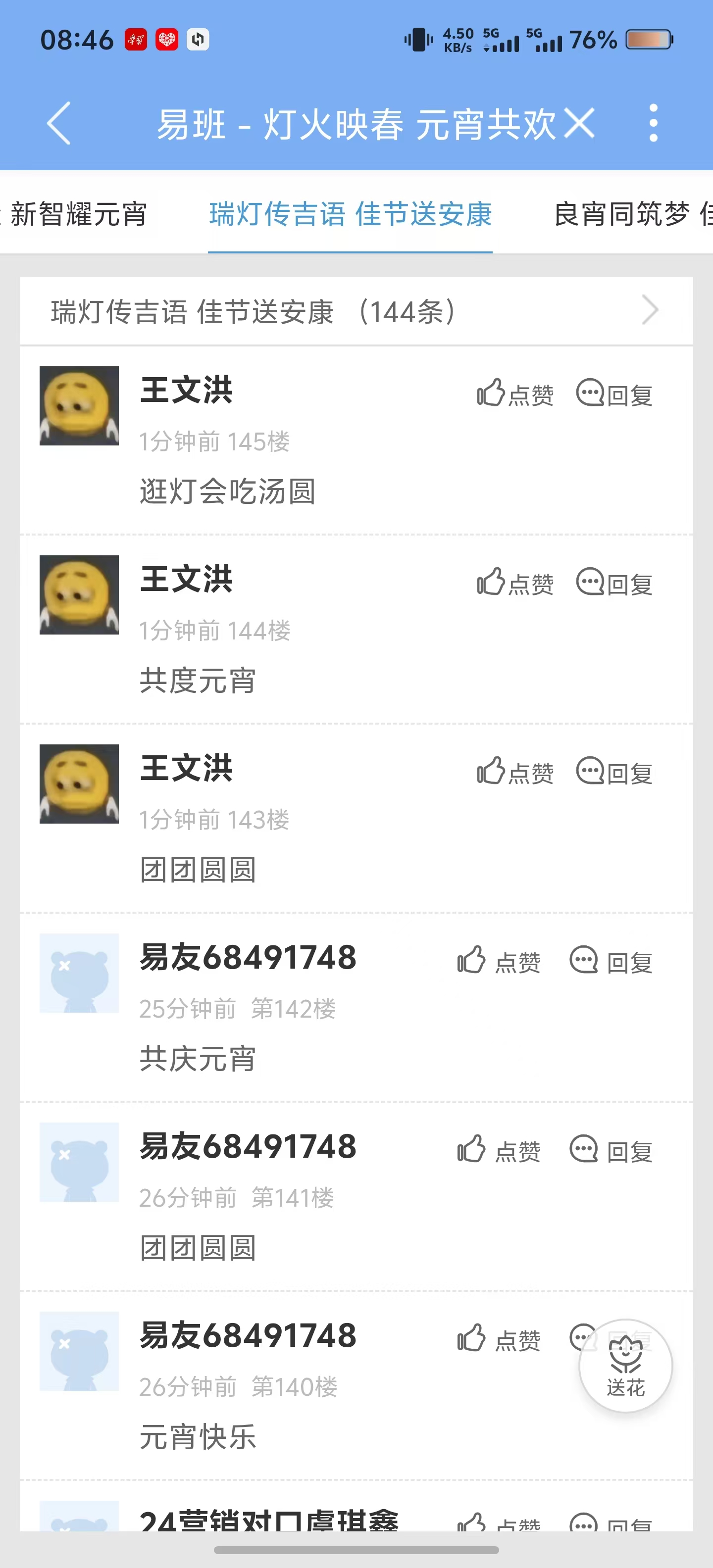
Task: Like 王文洪's 143楼 comment 团团圆圆
Action: pyautogui.click(x=515, y=772)
